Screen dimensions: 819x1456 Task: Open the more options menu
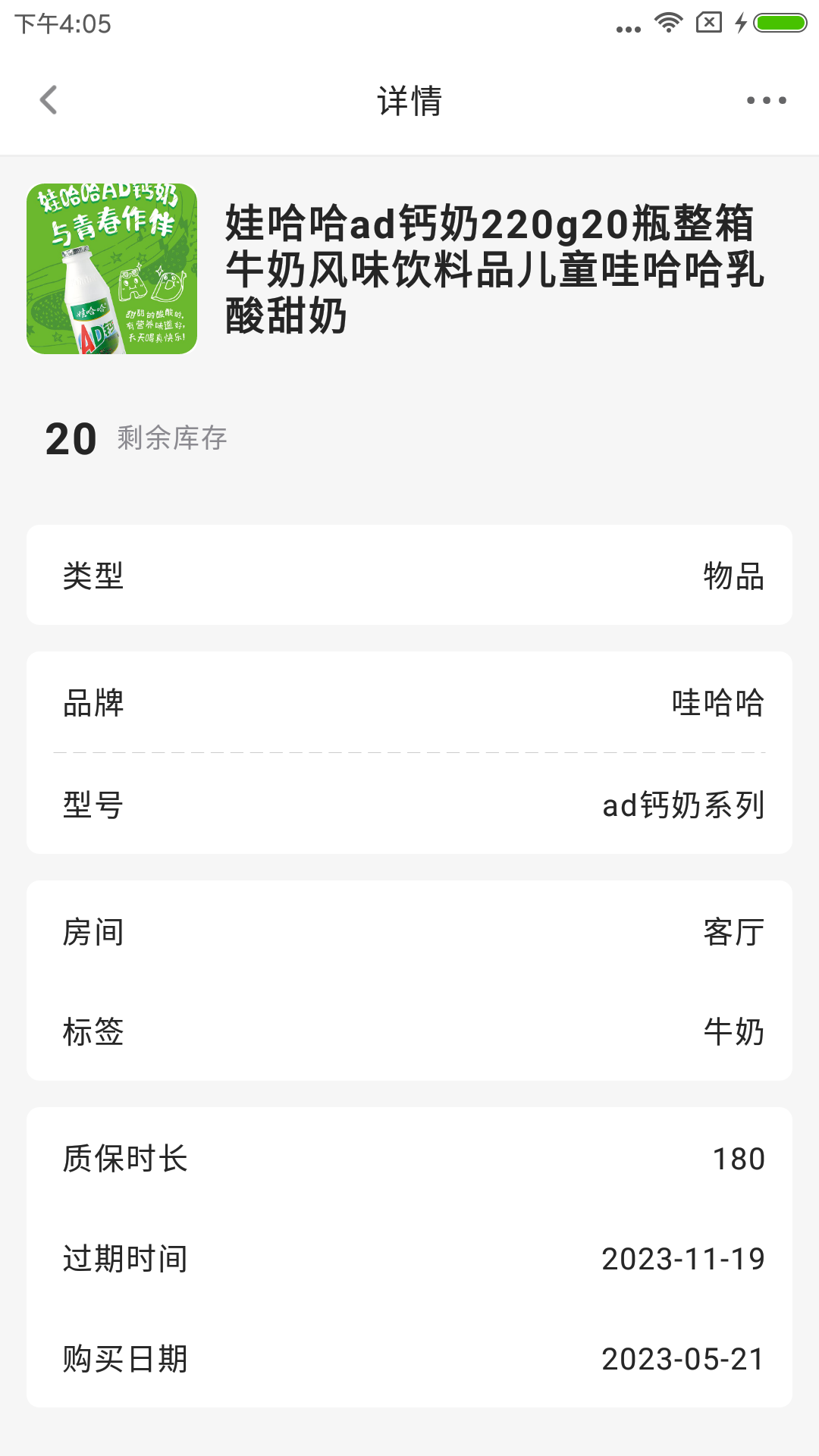pyautogui.click(x=766, y=99)
